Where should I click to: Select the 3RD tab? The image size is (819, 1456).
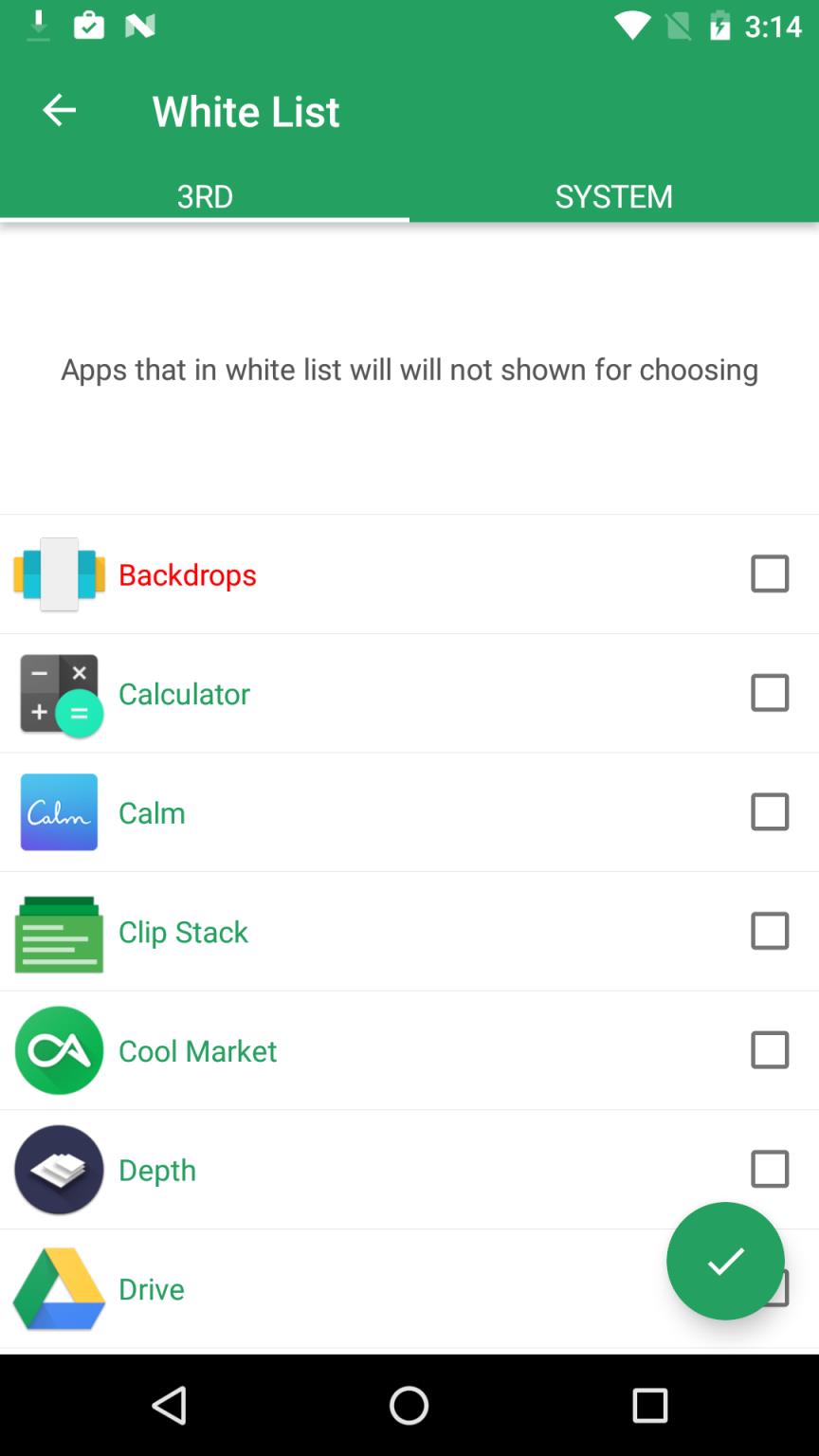[205, 195]
